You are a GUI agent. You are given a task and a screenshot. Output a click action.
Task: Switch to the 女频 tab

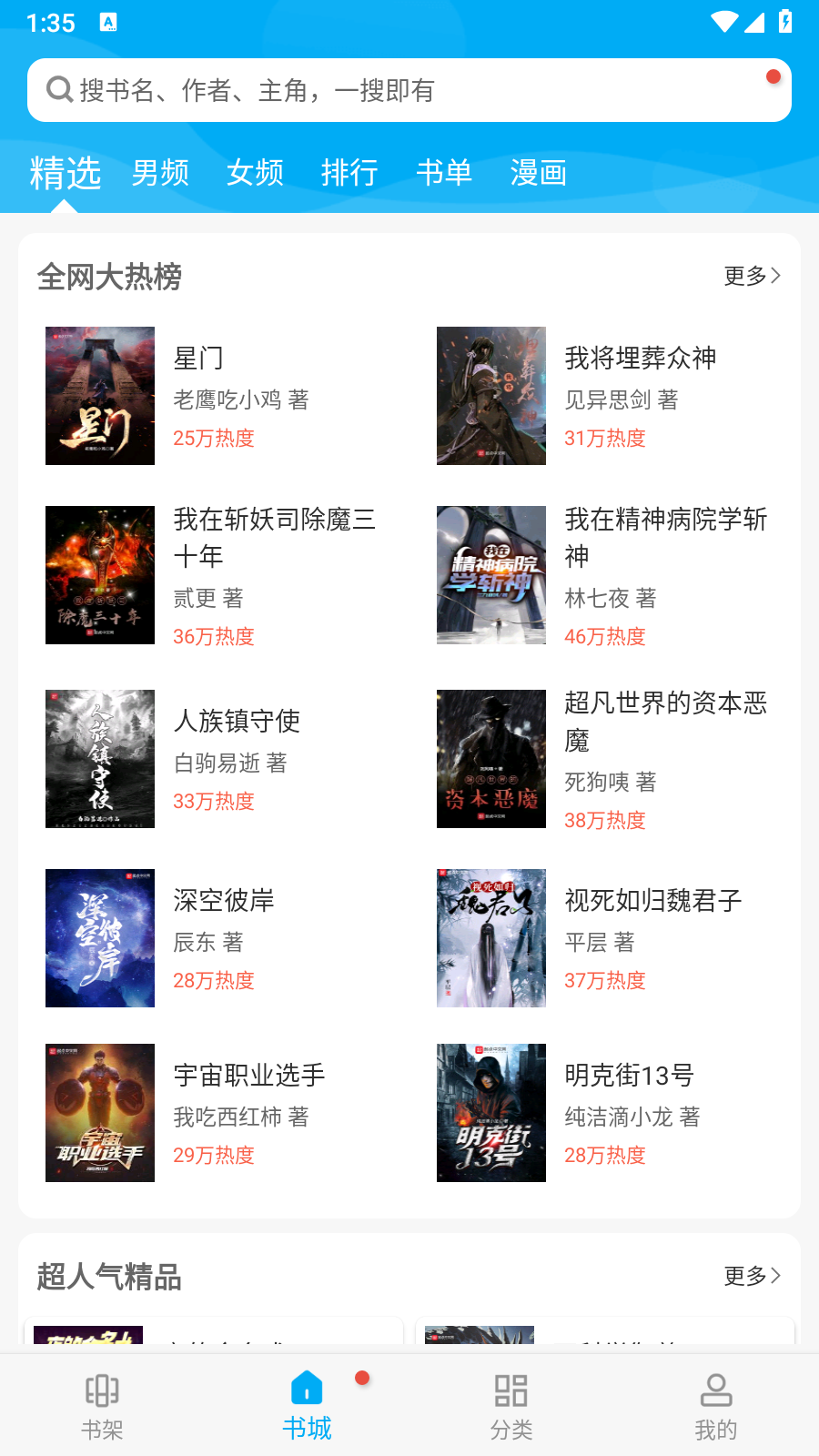point(255,172)
